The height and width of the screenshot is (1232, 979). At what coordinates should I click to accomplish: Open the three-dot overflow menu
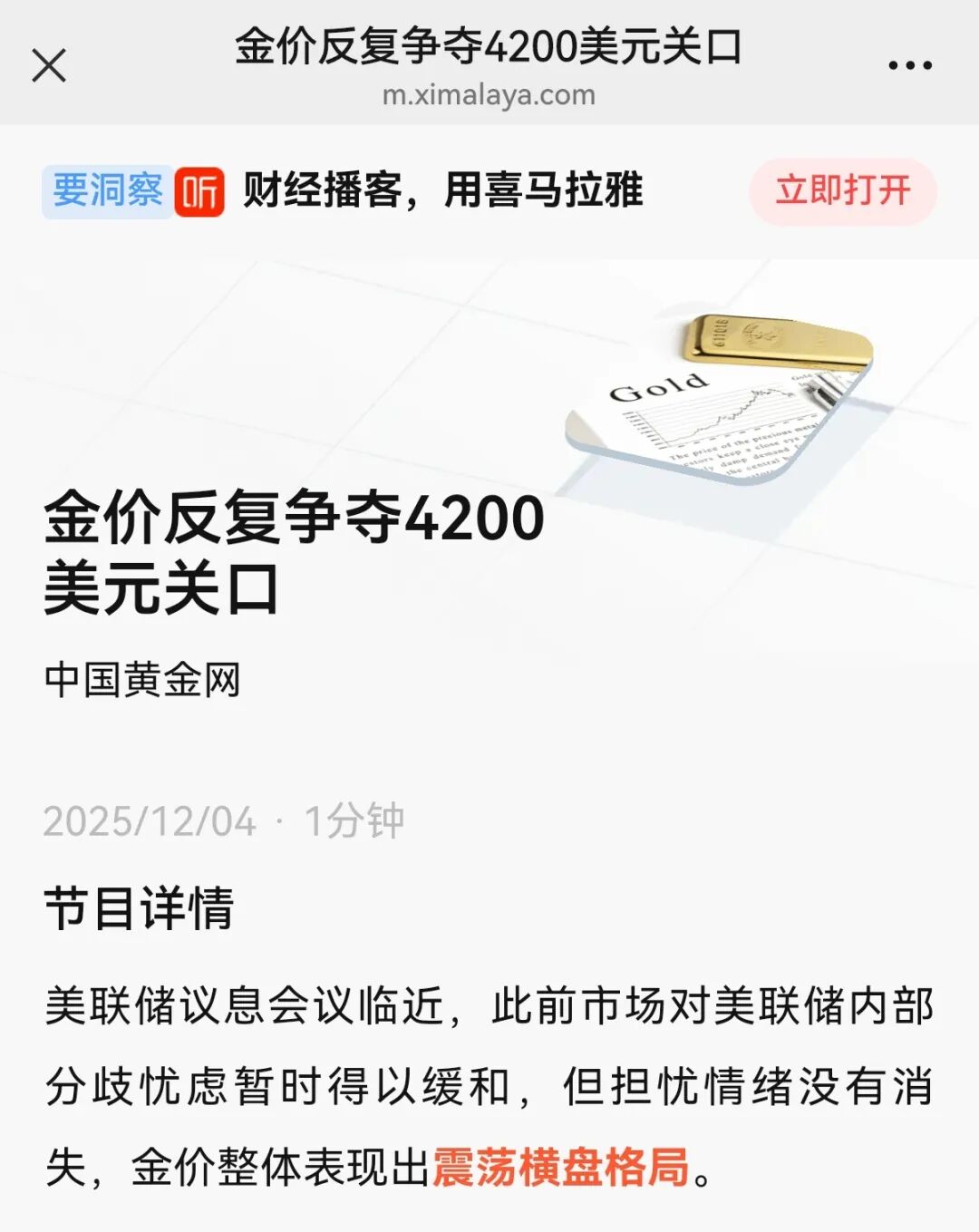(909, 65)
